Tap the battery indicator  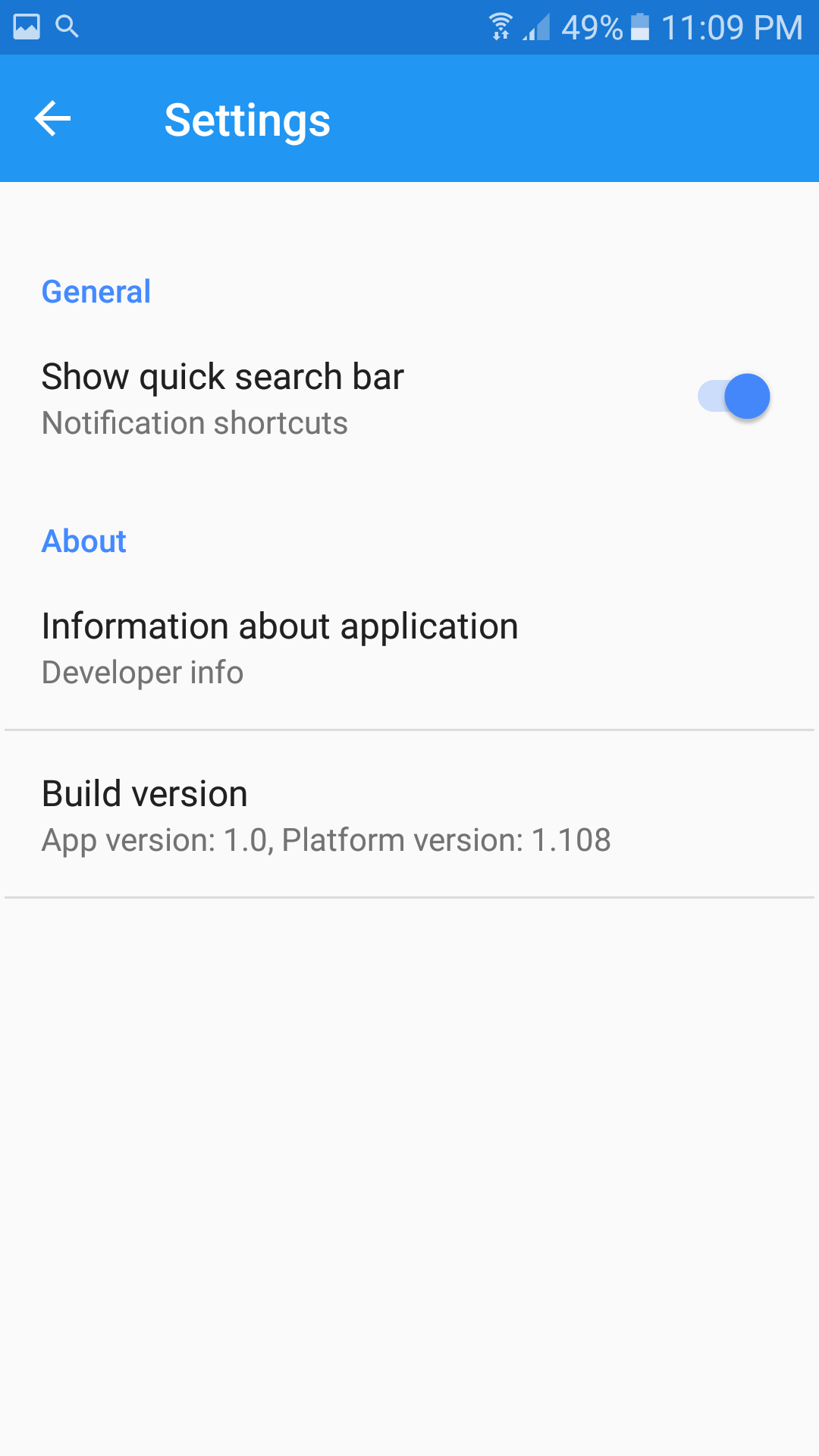(x=641, y=25)
